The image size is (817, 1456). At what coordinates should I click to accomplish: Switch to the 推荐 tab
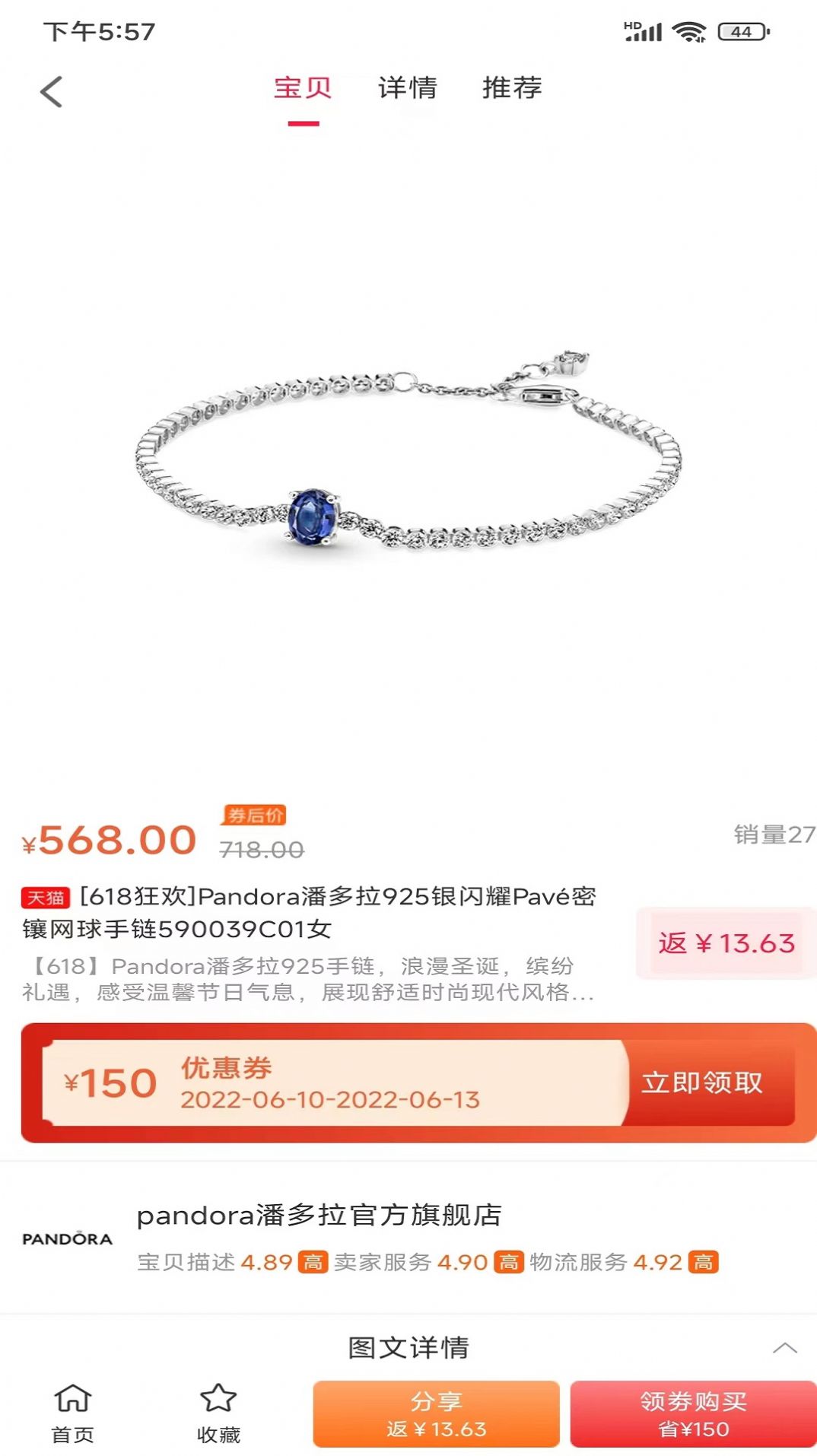tap(512, 88)
